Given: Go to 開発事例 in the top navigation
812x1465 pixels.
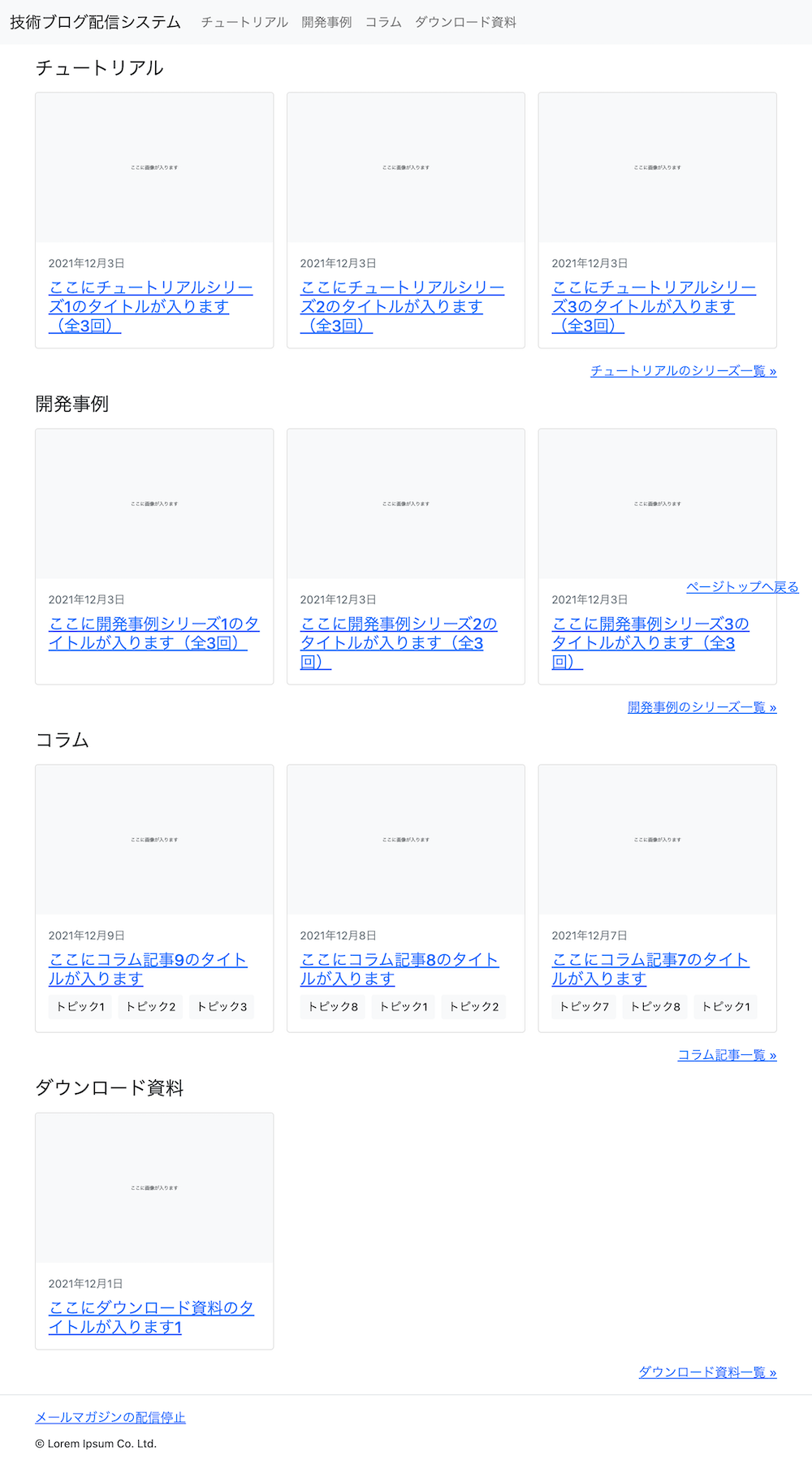Looking at the screenshot, I should tap(326, 22).
